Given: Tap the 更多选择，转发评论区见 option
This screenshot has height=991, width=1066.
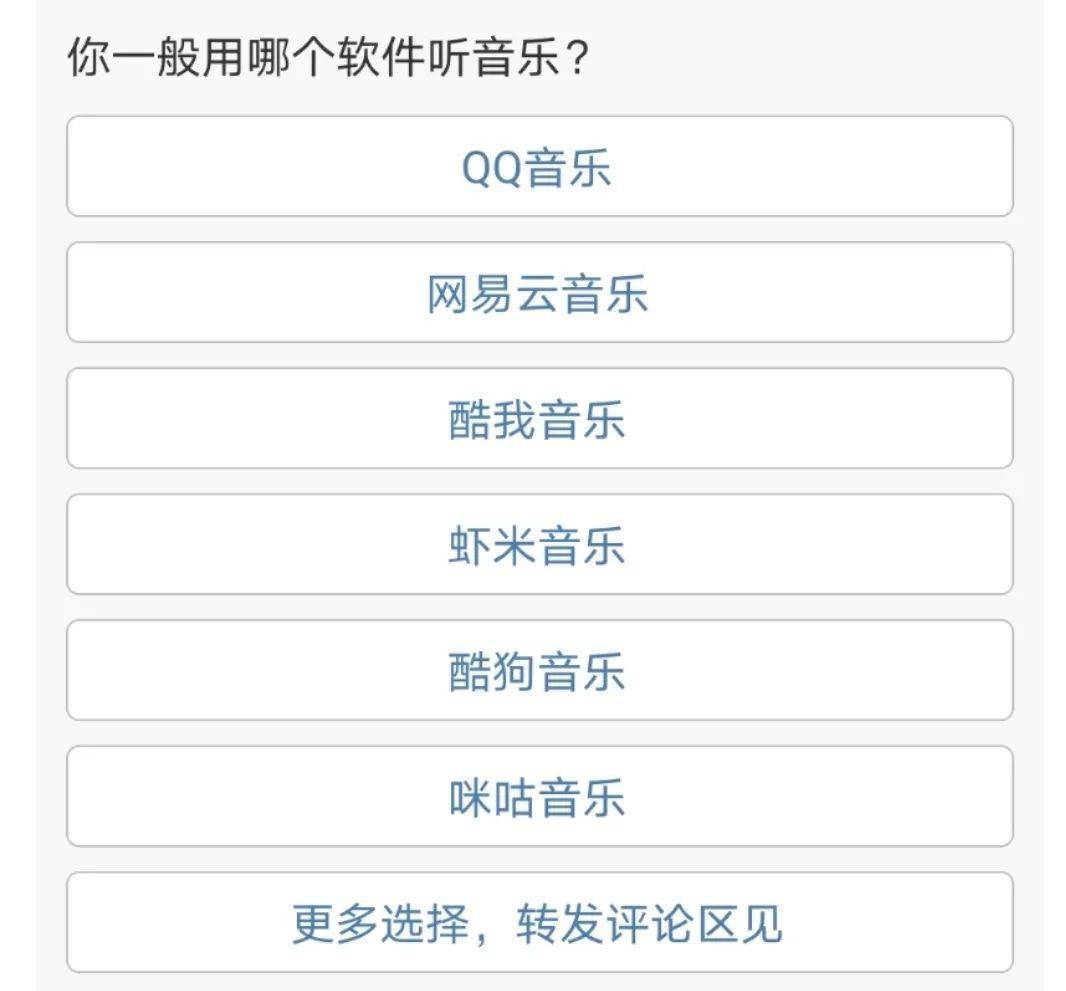Looking at the screenshot, I should pos(539,923).
